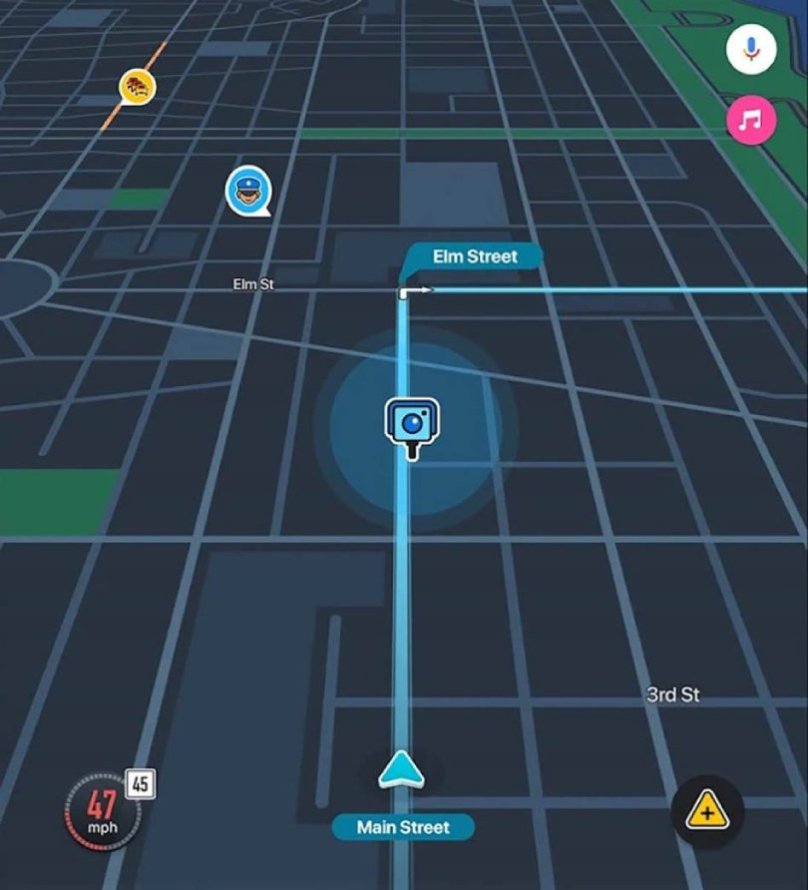The width and height of the screenshot is (808, 890).
Task: Tap the traffic jam marker
Action: 137,86
